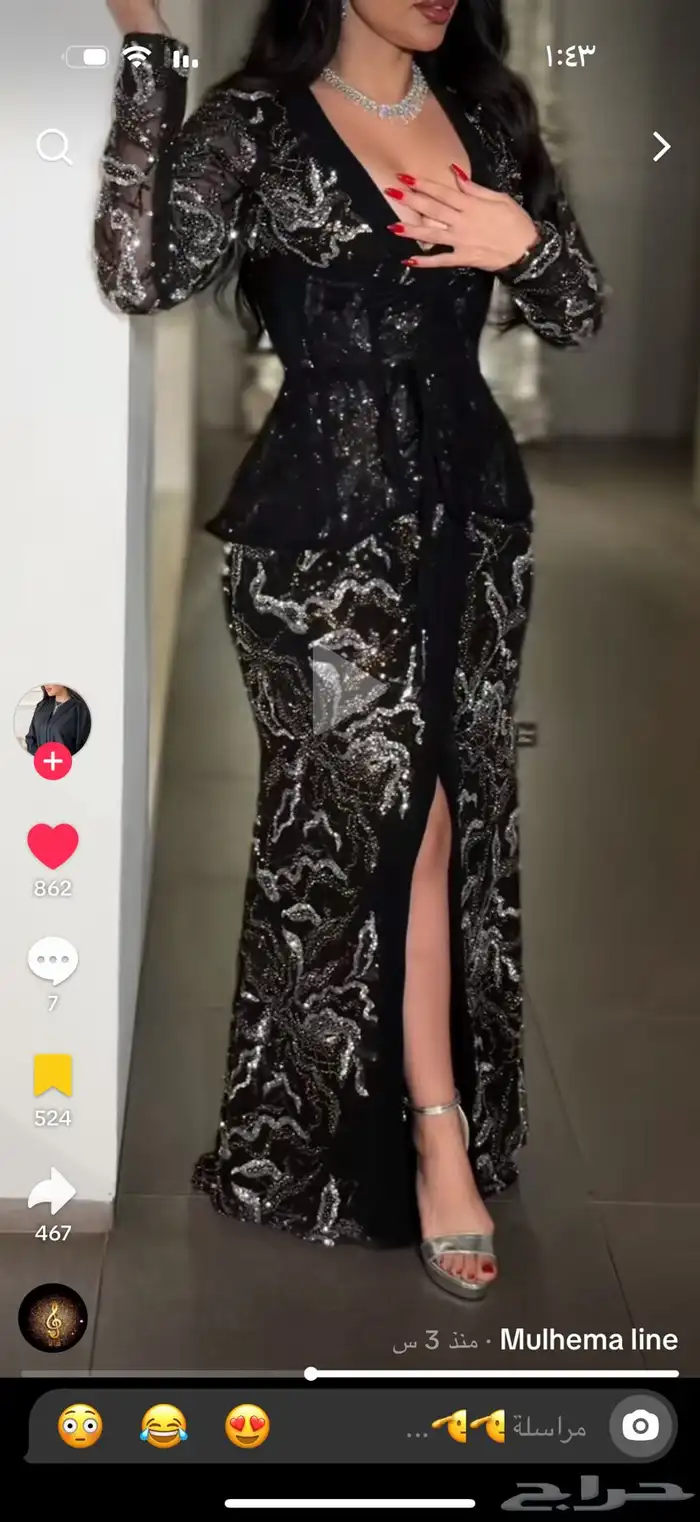Viewport: 700px width, 1522px height.
Task: Open the spinning music disc sound
Action: pyautogui.click(x=53, y=1318)
